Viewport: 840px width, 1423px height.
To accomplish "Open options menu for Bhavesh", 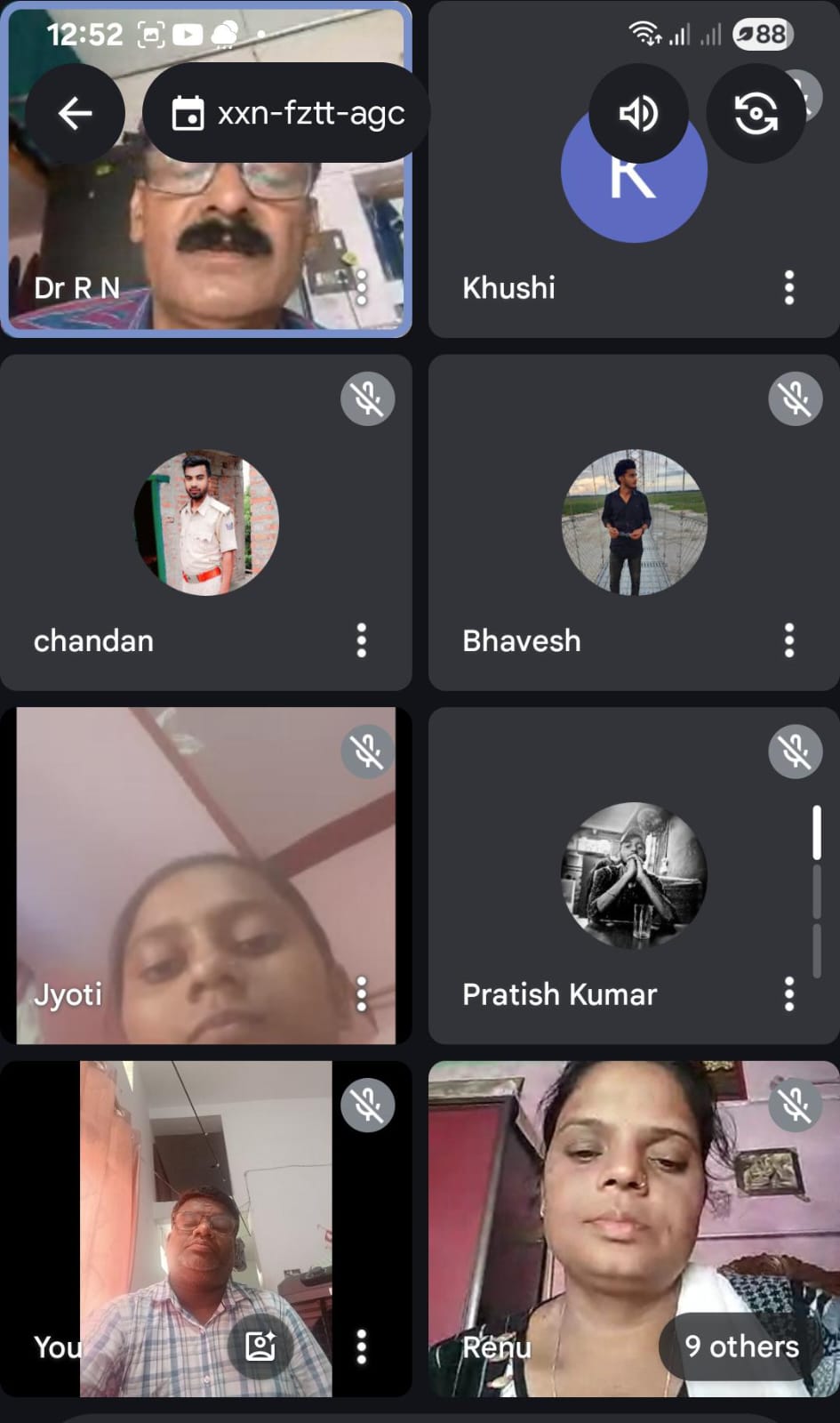I will [788, 640].
